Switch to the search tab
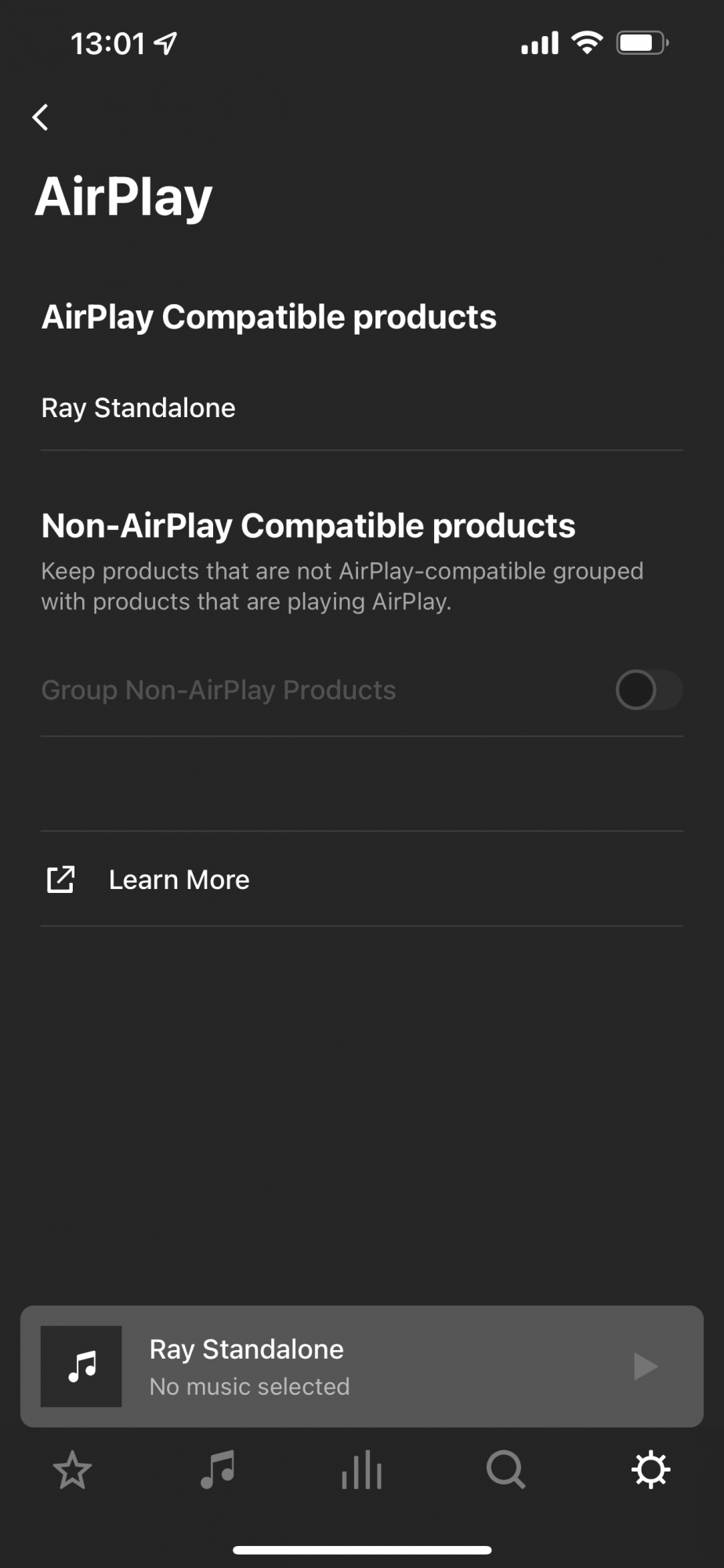Viewport: 724px width, 1568px height. tap(506, 1470)
